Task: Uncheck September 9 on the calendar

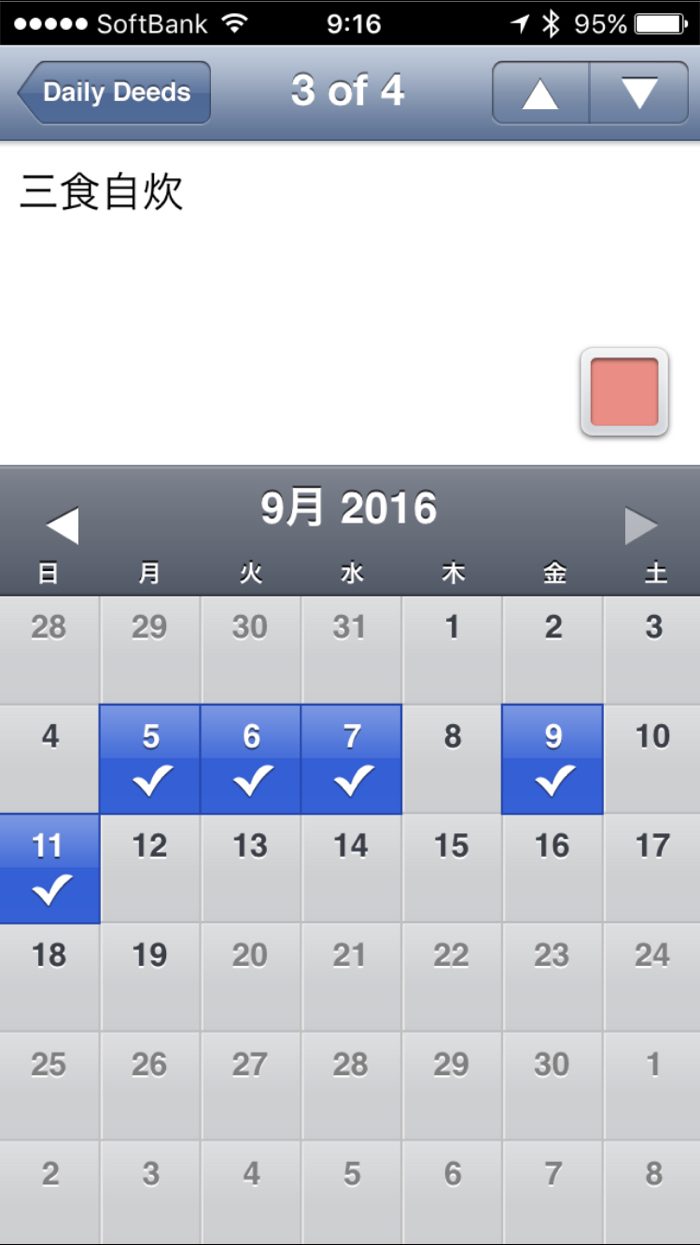Action: [x=553, y=759]
